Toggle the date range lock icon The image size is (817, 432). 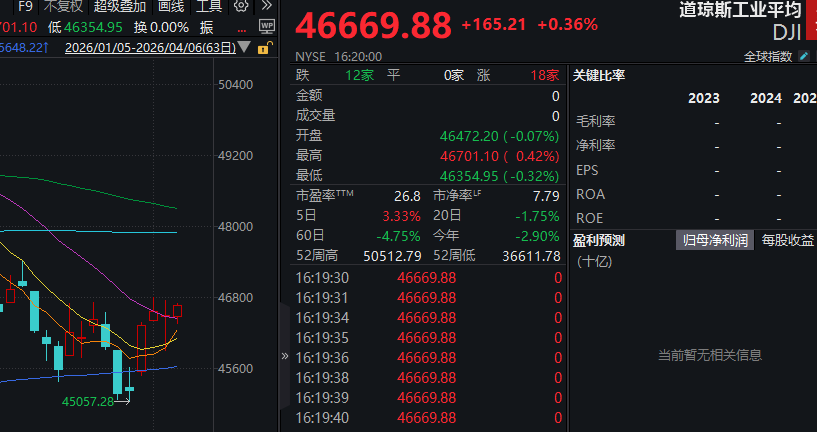[263, 47]
